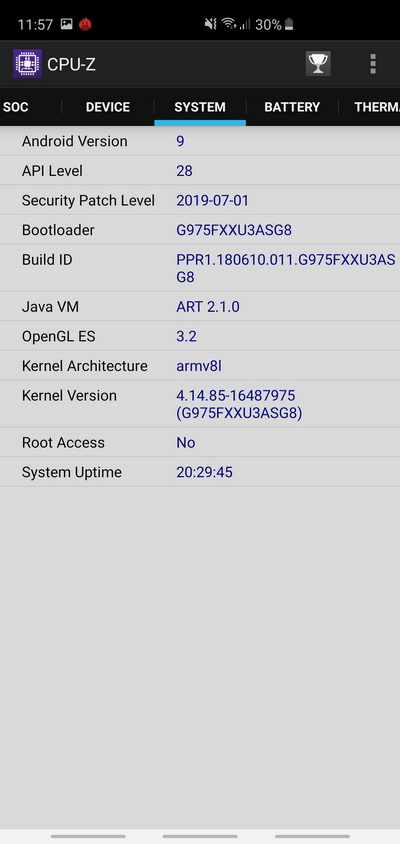Switch to the DEVICE tab
Image resolution: width=400 pixels, height=844 pixels.
[x=108, y=107]
